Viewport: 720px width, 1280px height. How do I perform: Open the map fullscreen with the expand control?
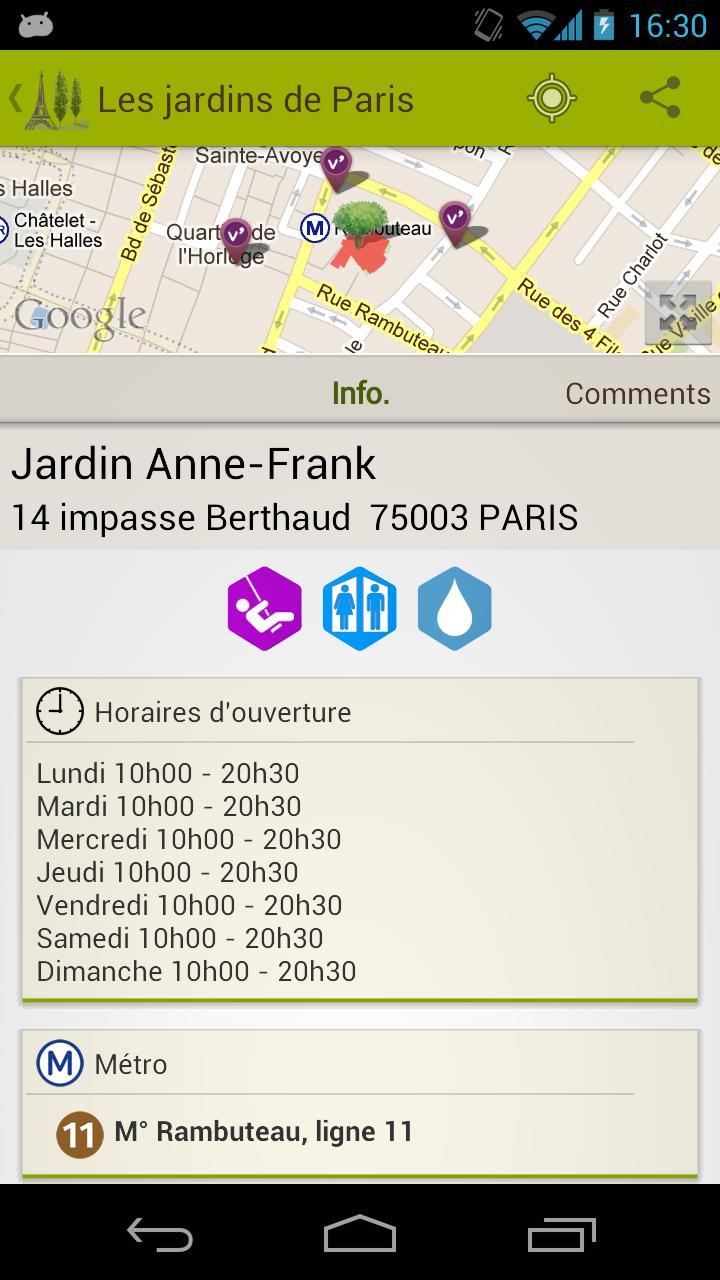[x=676, y=313]
